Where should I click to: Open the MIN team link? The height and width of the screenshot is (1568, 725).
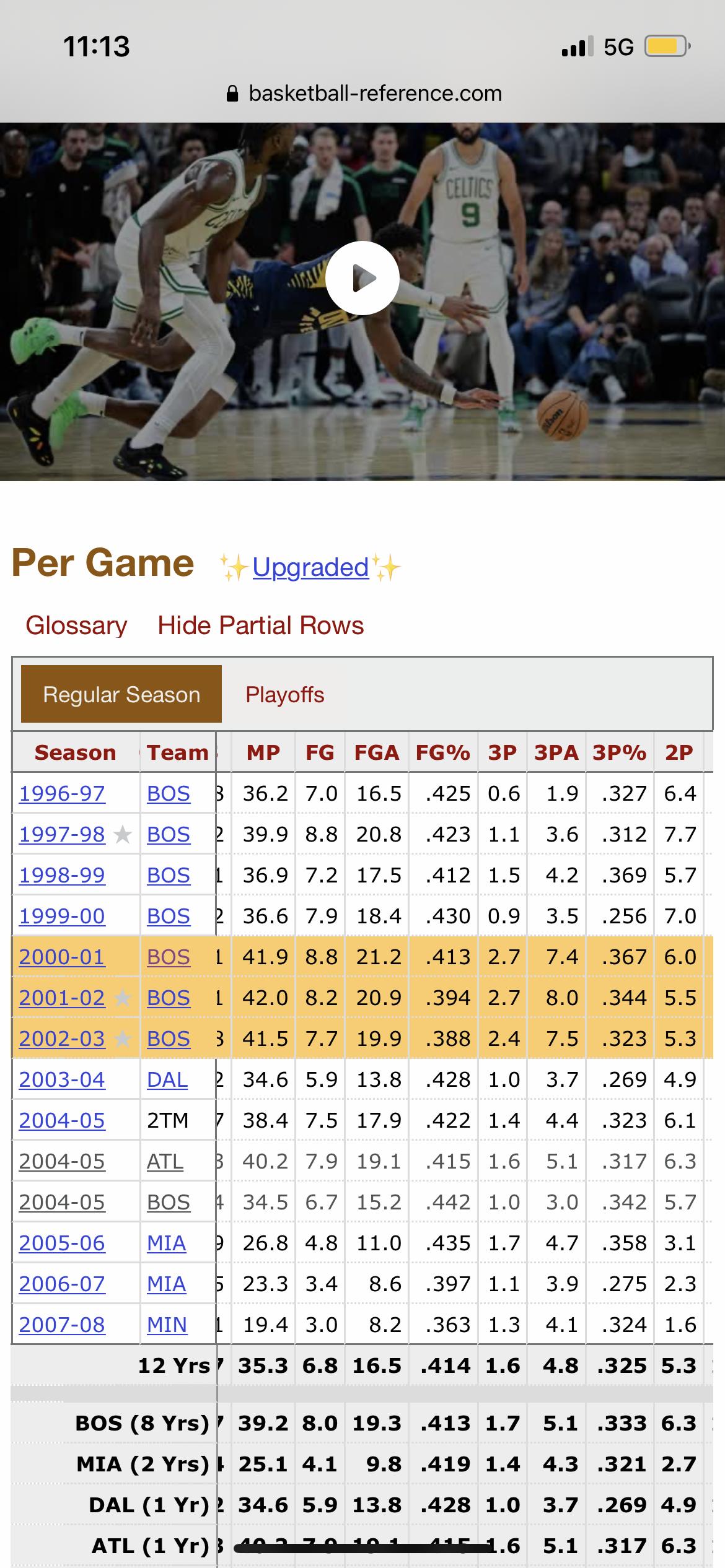[167, 1325]
